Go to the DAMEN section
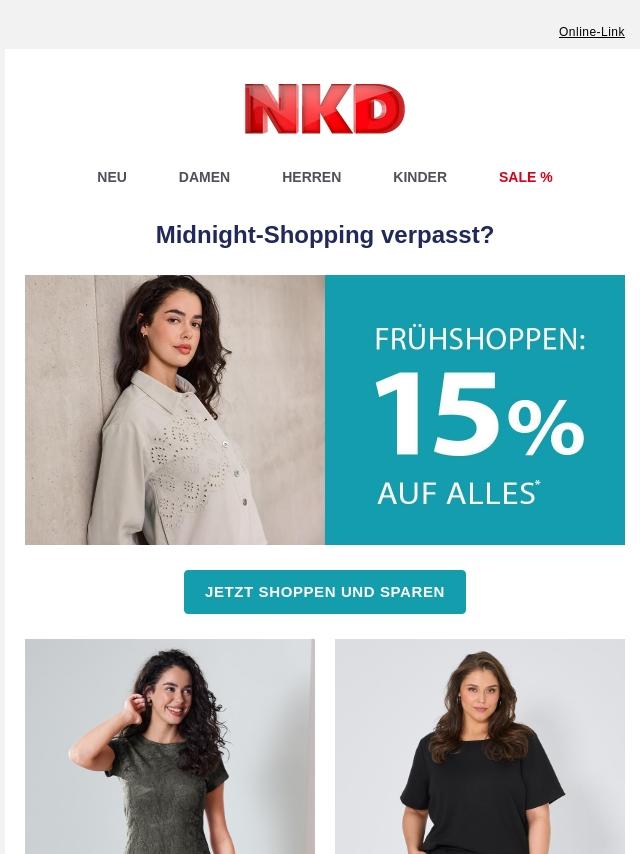The width and height of the screenshot is (640, 854). (204, 178)
